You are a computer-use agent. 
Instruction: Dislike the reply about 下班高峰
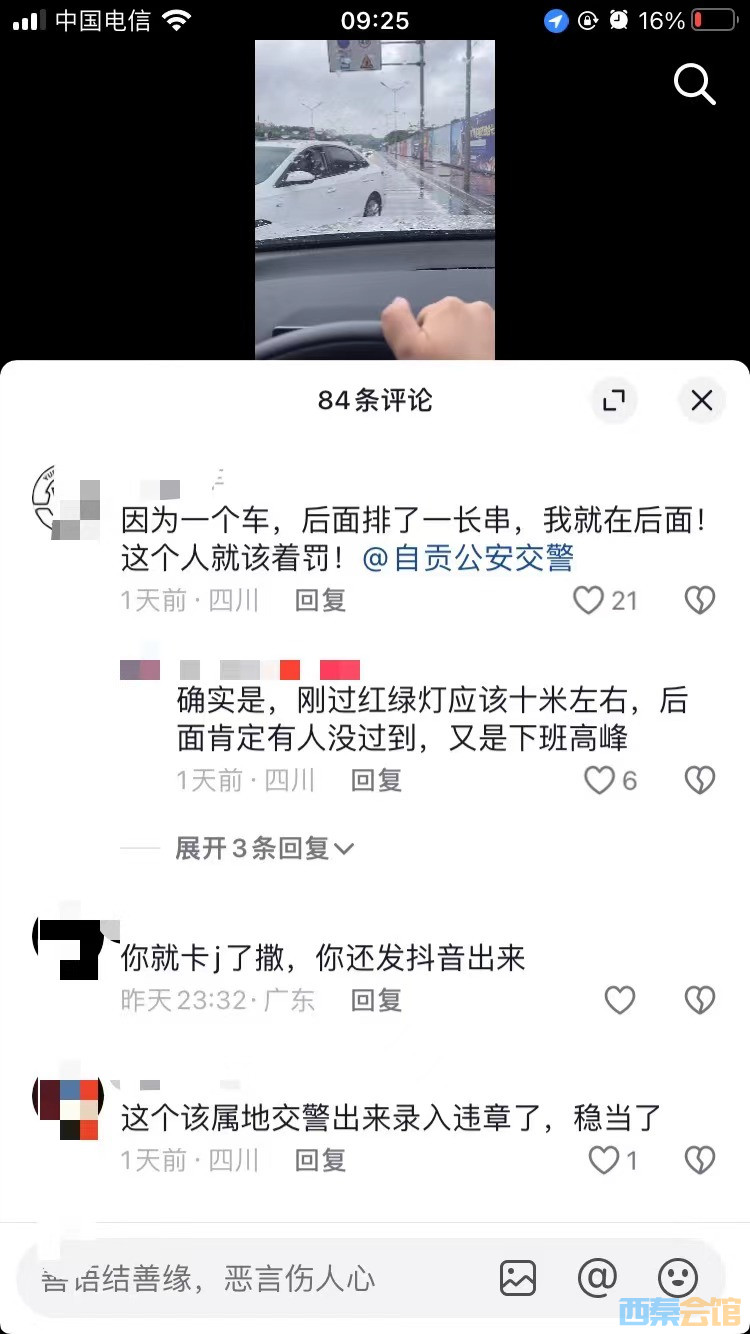(699, 780)
